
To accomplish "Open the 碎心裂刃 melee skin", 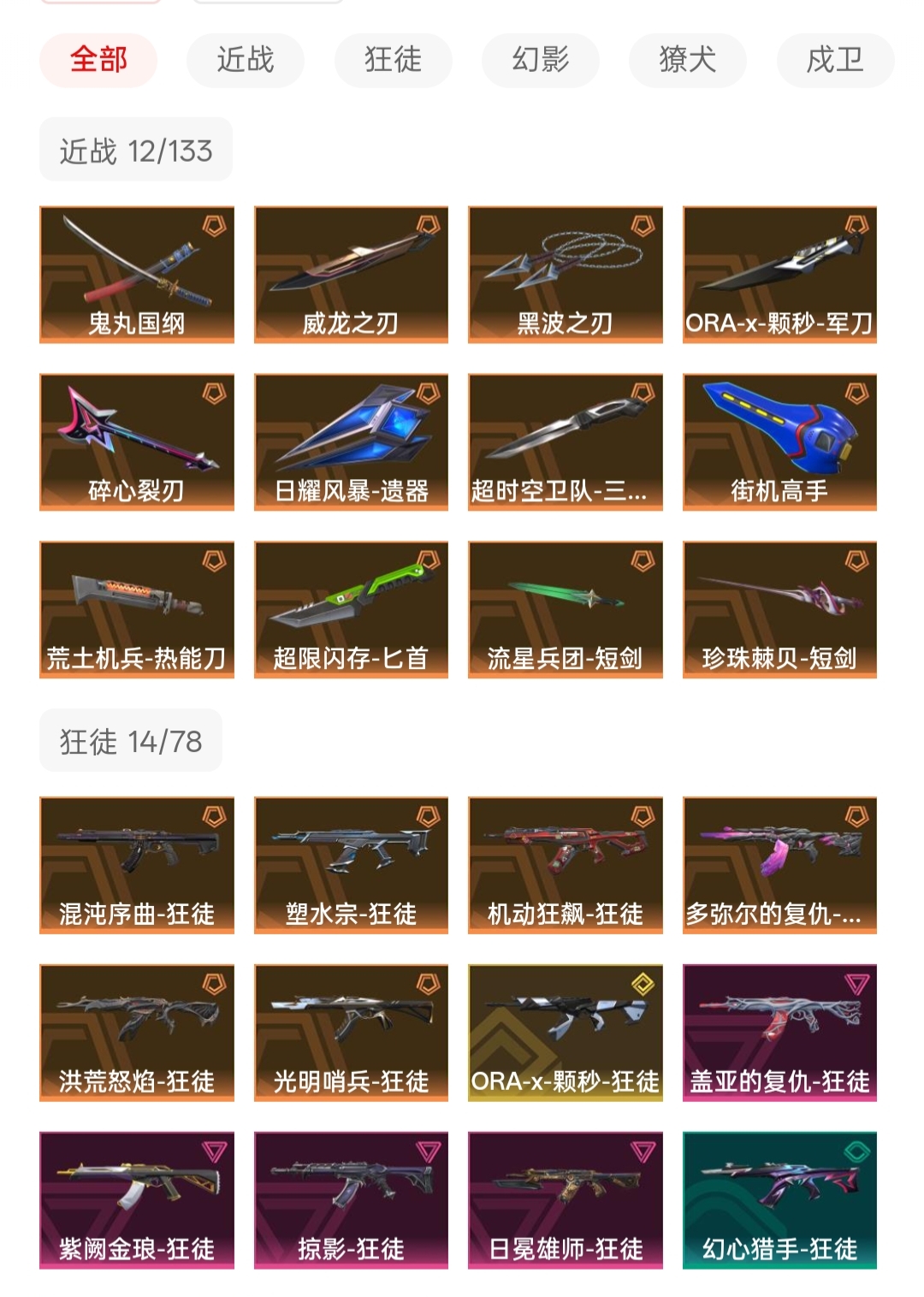I will [137, 442].
